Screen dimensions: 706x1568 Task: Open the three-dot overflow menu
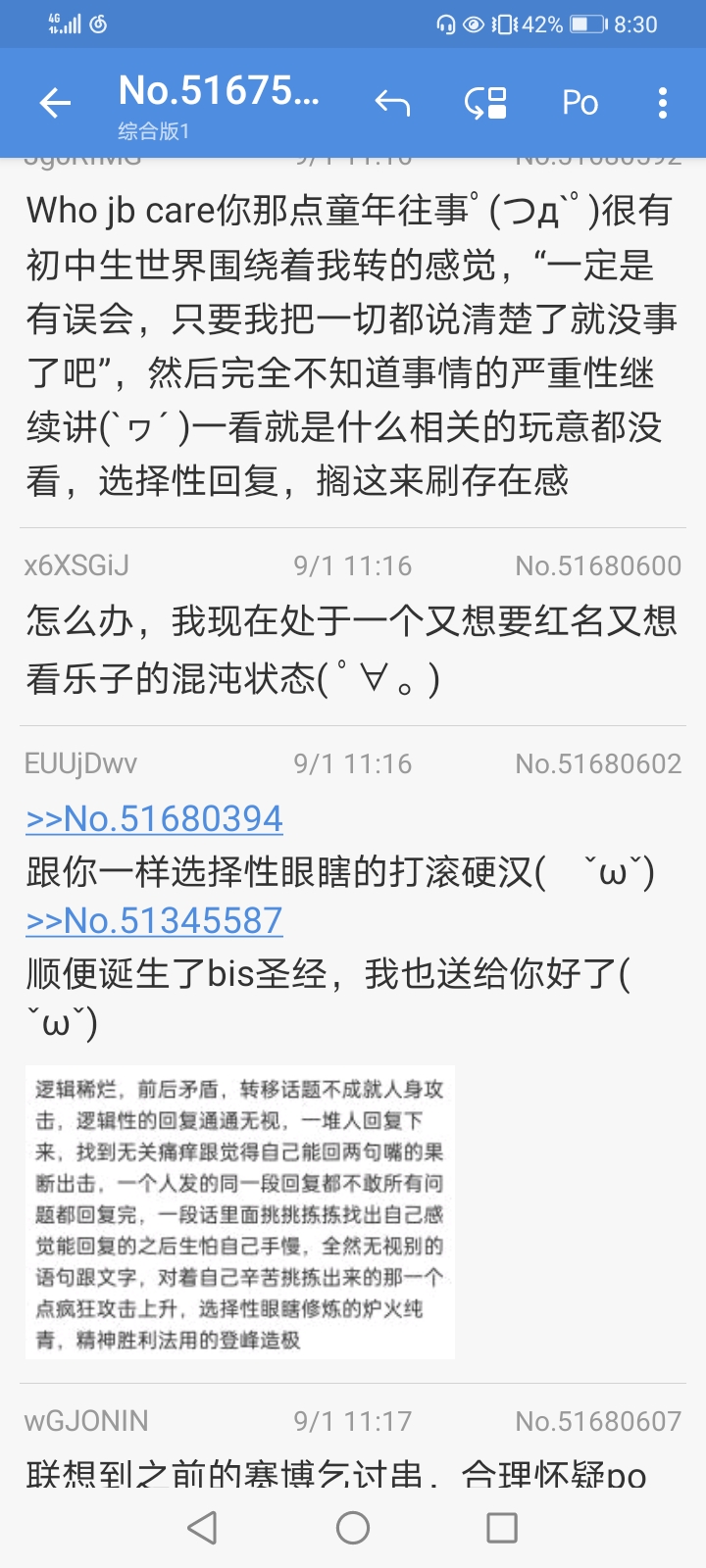coord(663,103)
